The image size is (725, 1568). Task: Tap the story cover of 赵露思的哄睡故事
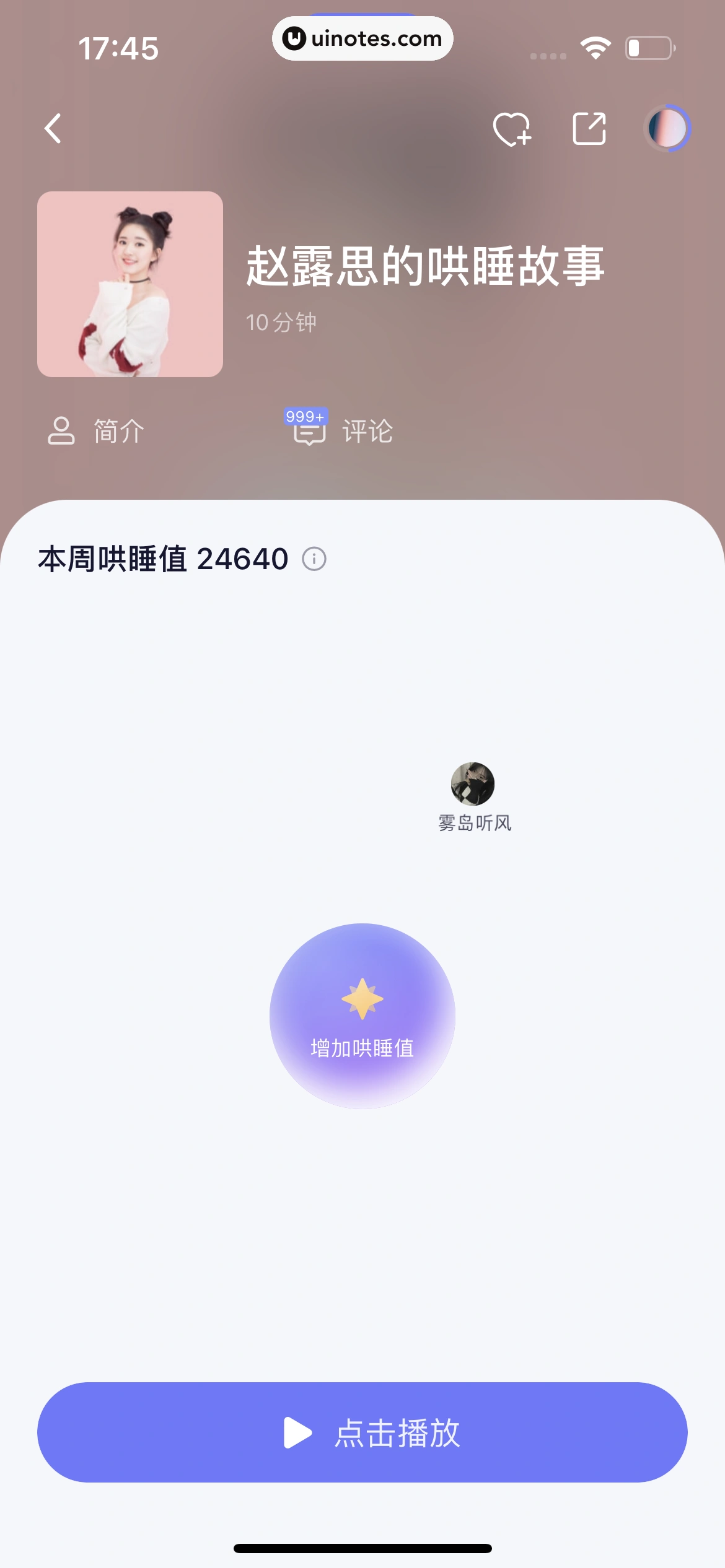coord(131,283)
